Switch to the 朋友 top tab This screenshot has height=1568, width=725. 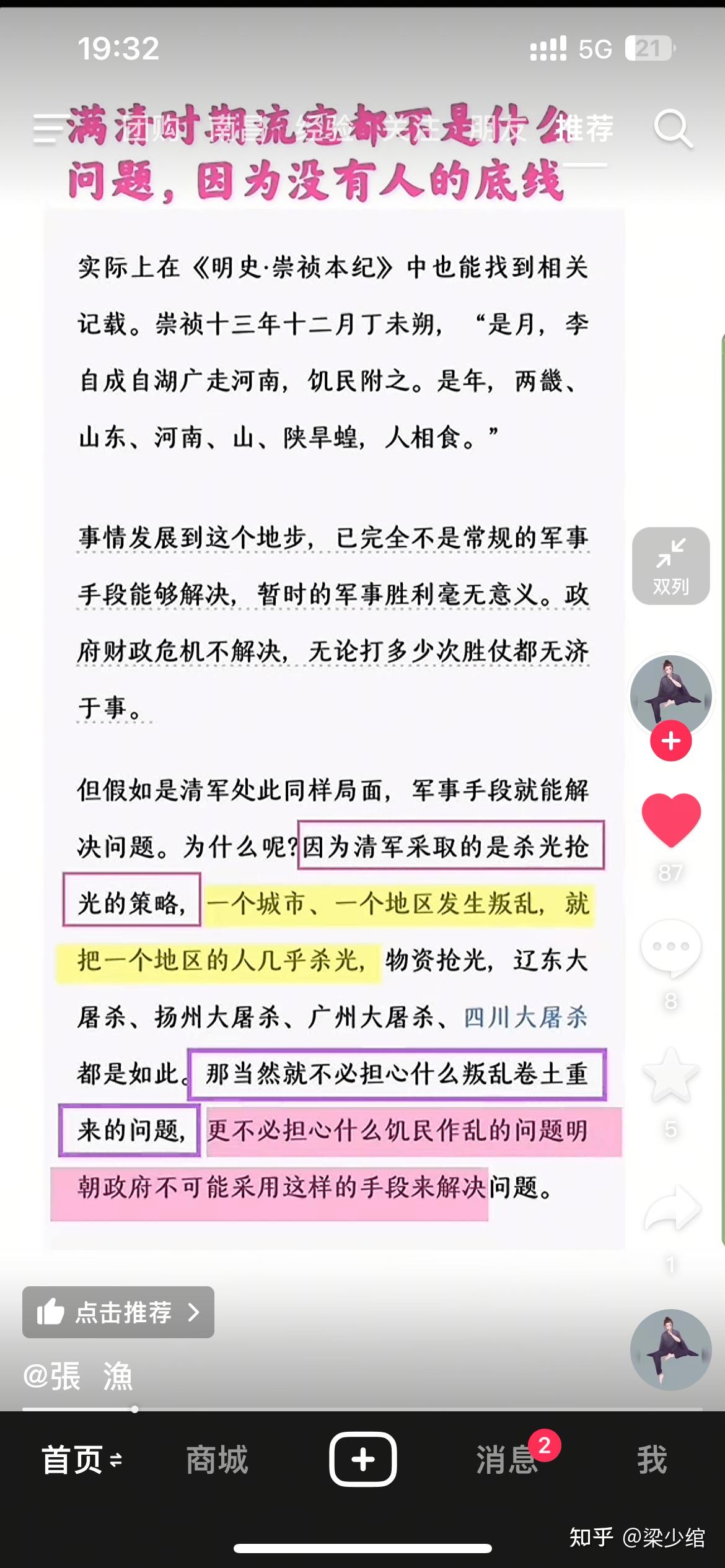coord(499,129)
